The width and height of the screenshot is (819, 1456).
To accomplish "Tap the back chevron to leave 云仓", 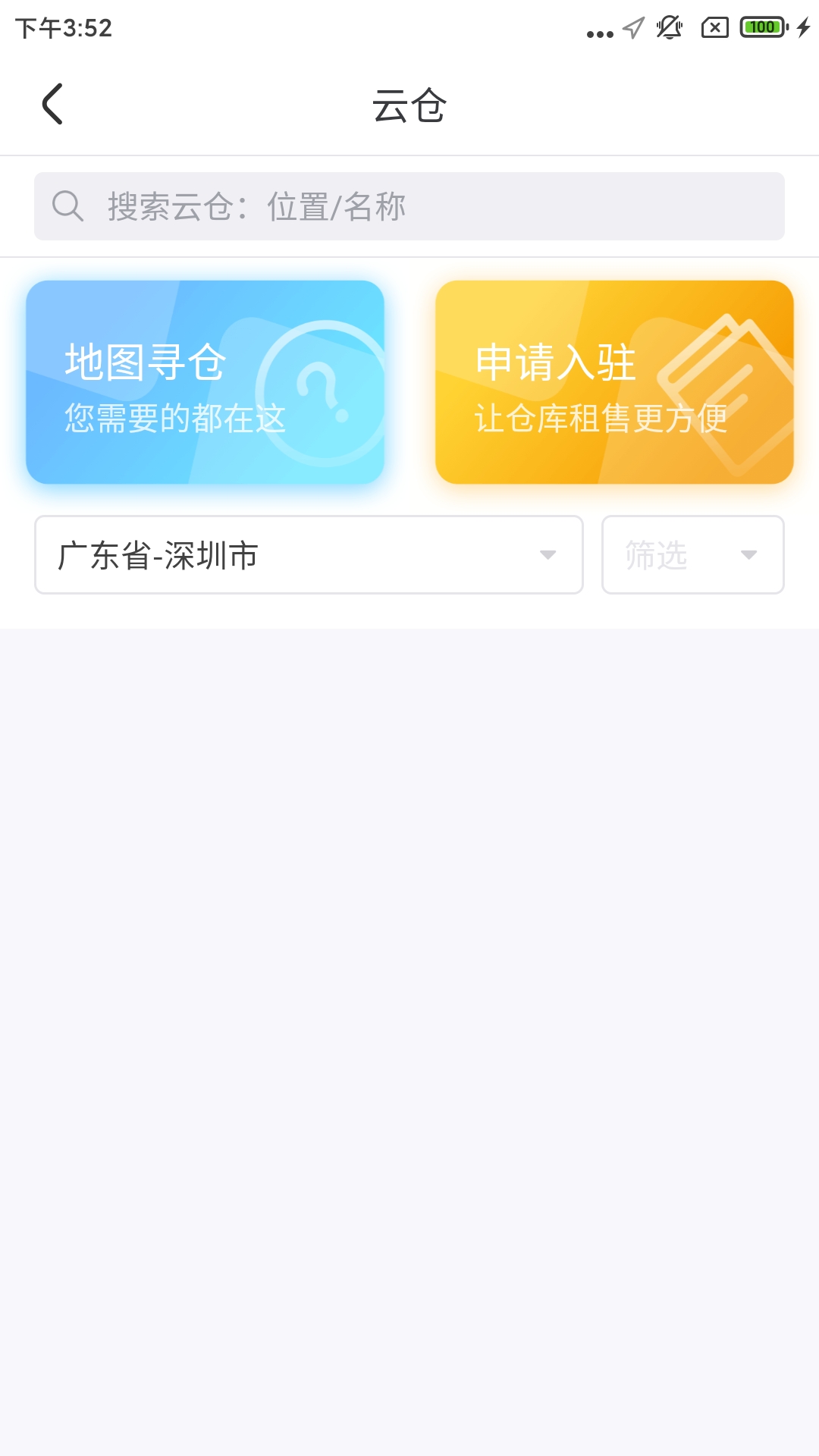I will point(53,104).
